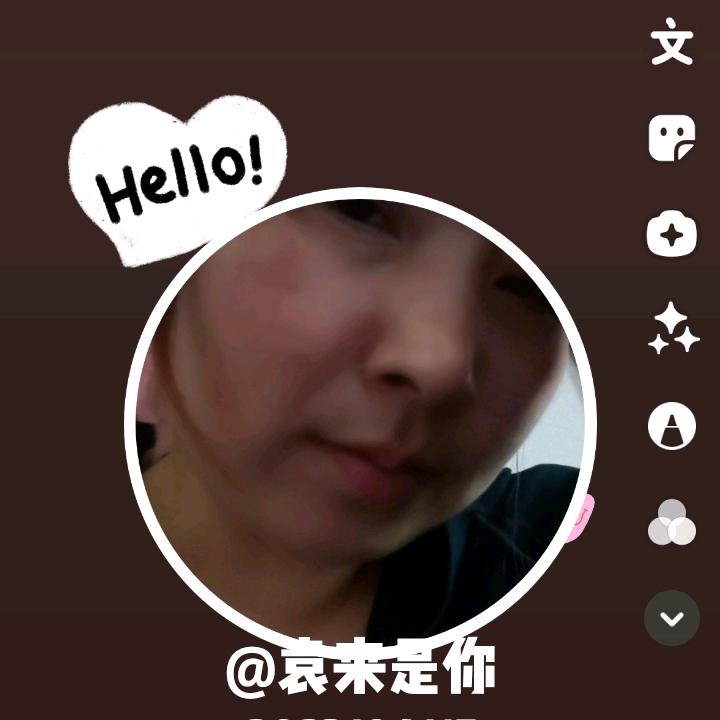Select the circular profile photo sticker

[x=360, y=419]
